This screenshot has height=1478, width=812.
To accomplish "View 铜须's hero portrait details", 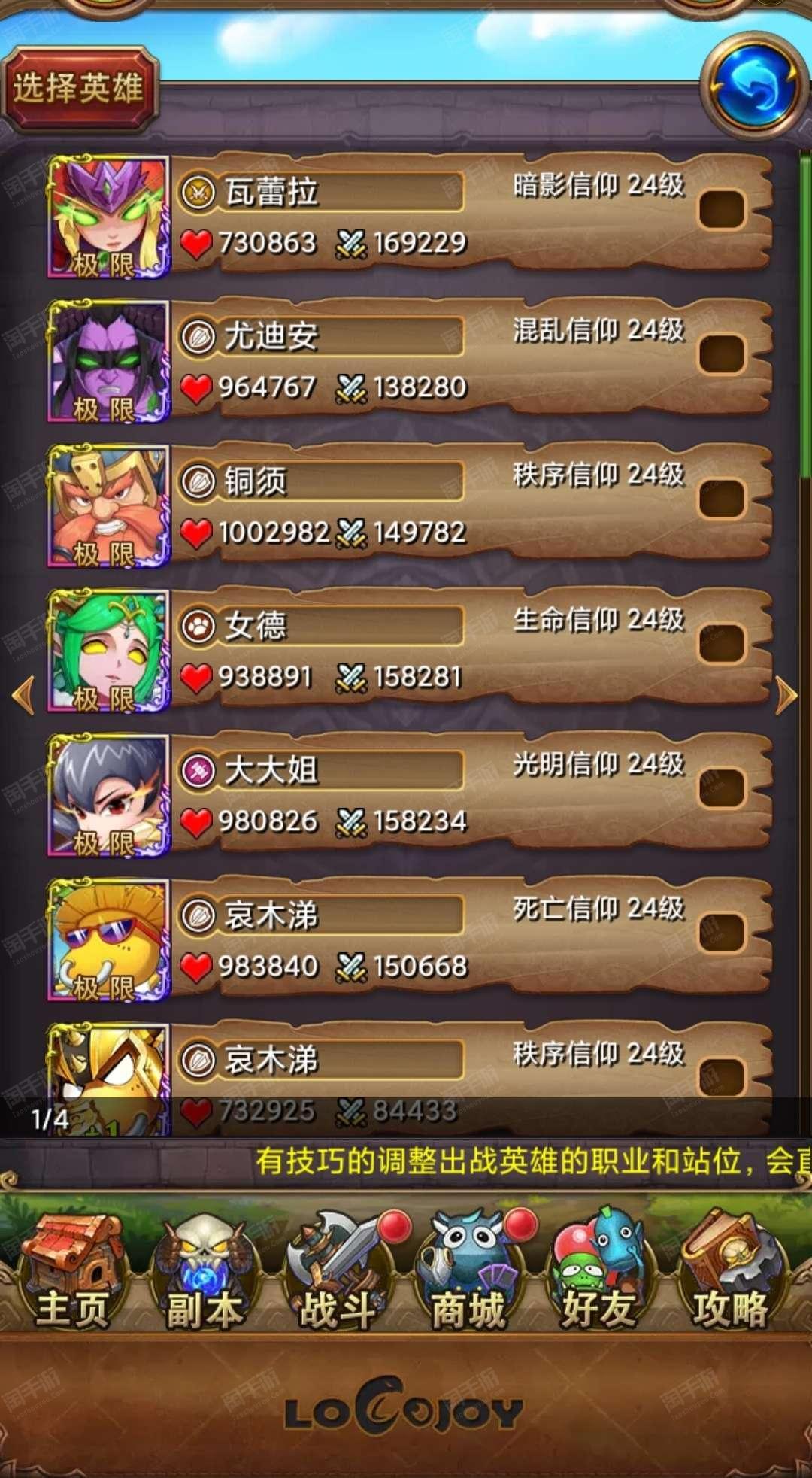I will click(x=109, y=505).
